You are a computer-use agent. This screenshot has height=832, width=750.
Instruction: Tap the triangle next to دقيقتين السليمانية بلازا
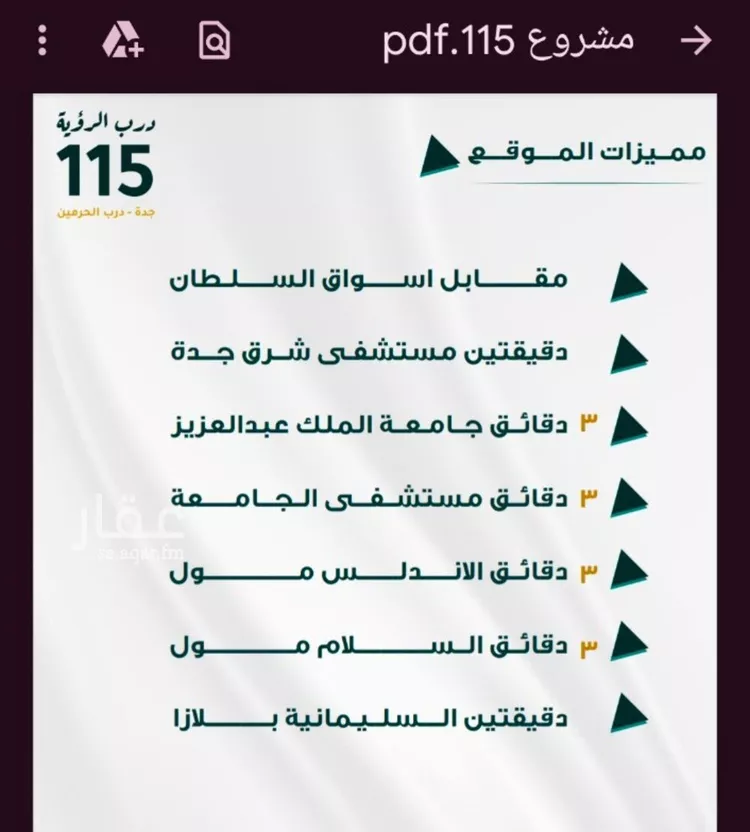coord(632,715)
